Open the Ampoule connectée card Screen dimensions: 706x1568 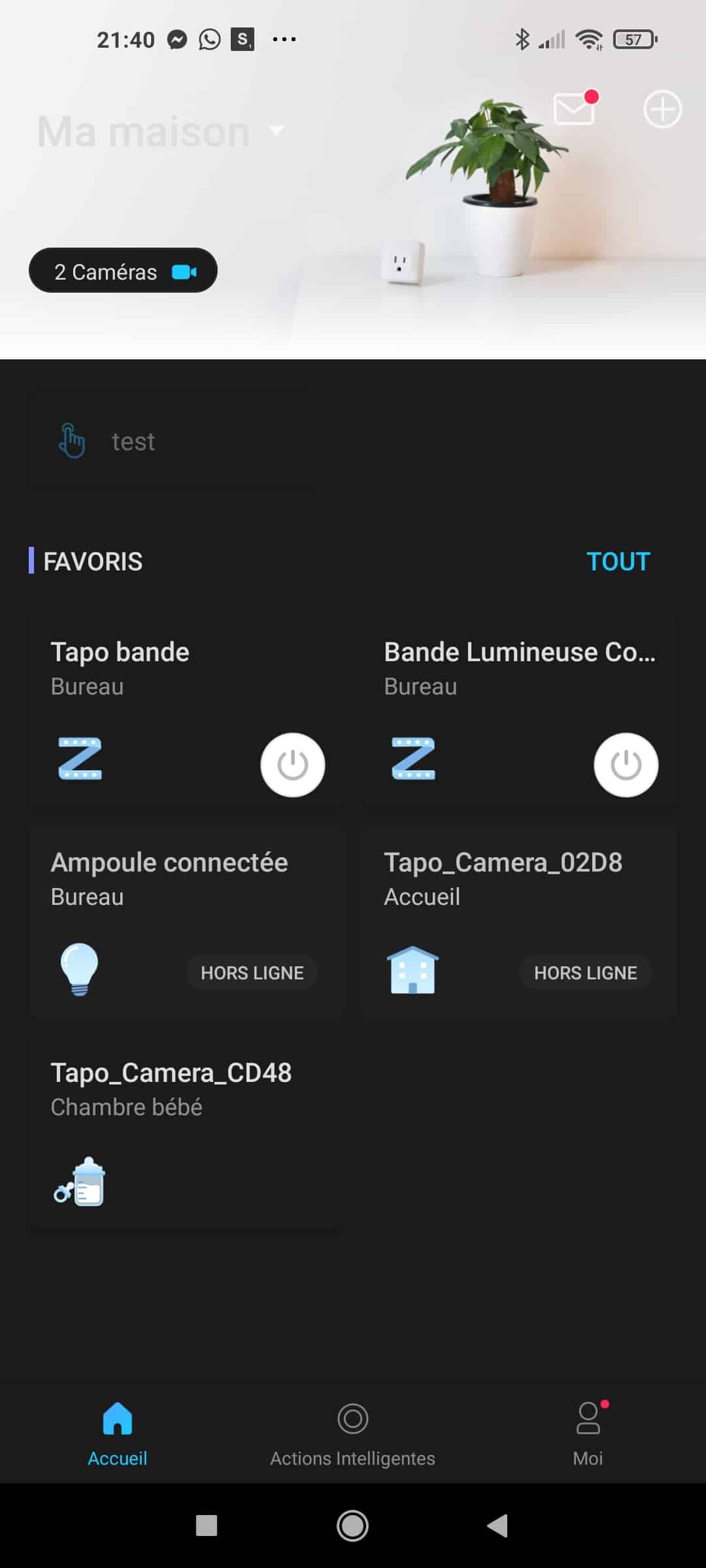pos(186,923)
